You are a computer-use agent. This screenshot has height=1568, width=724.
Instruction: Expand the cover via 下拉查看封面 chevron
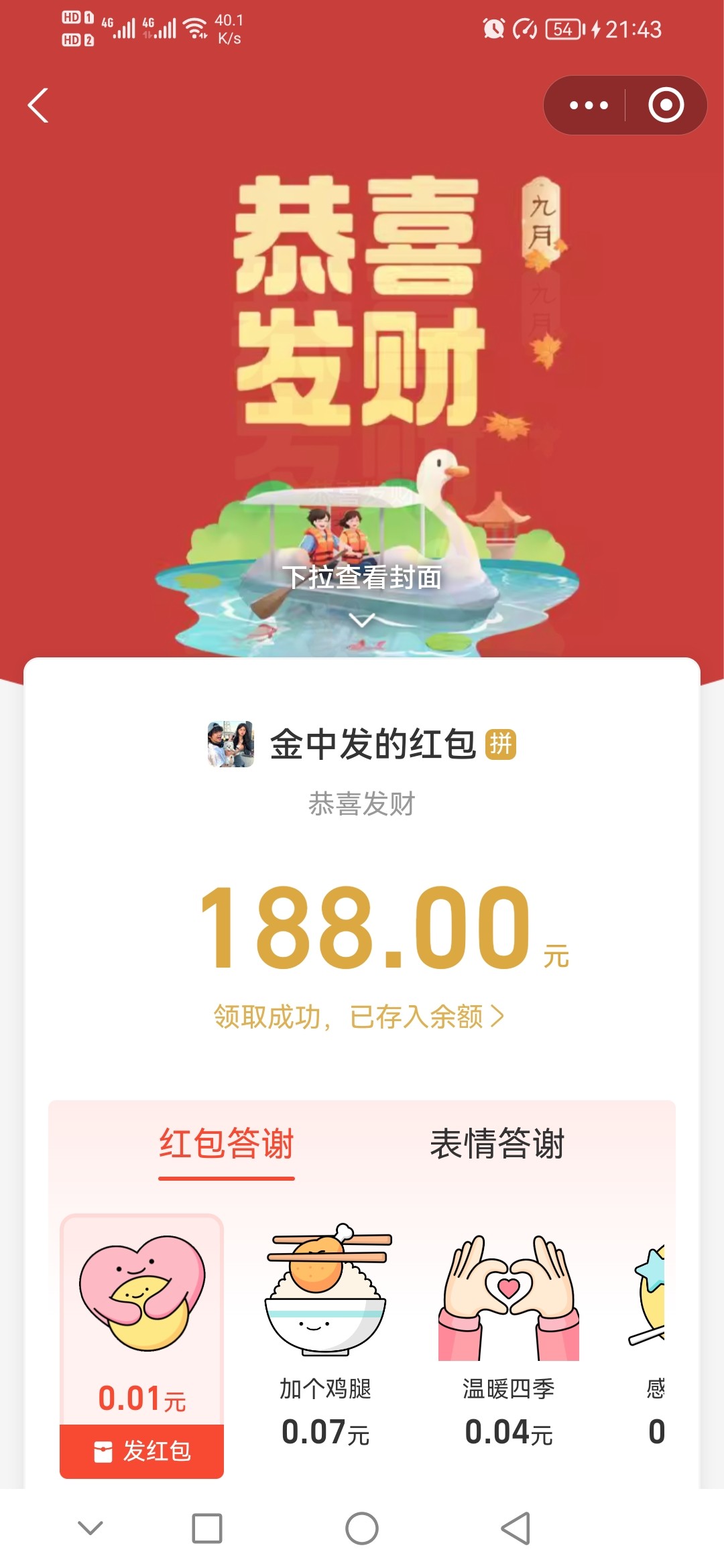pos(362,620)
